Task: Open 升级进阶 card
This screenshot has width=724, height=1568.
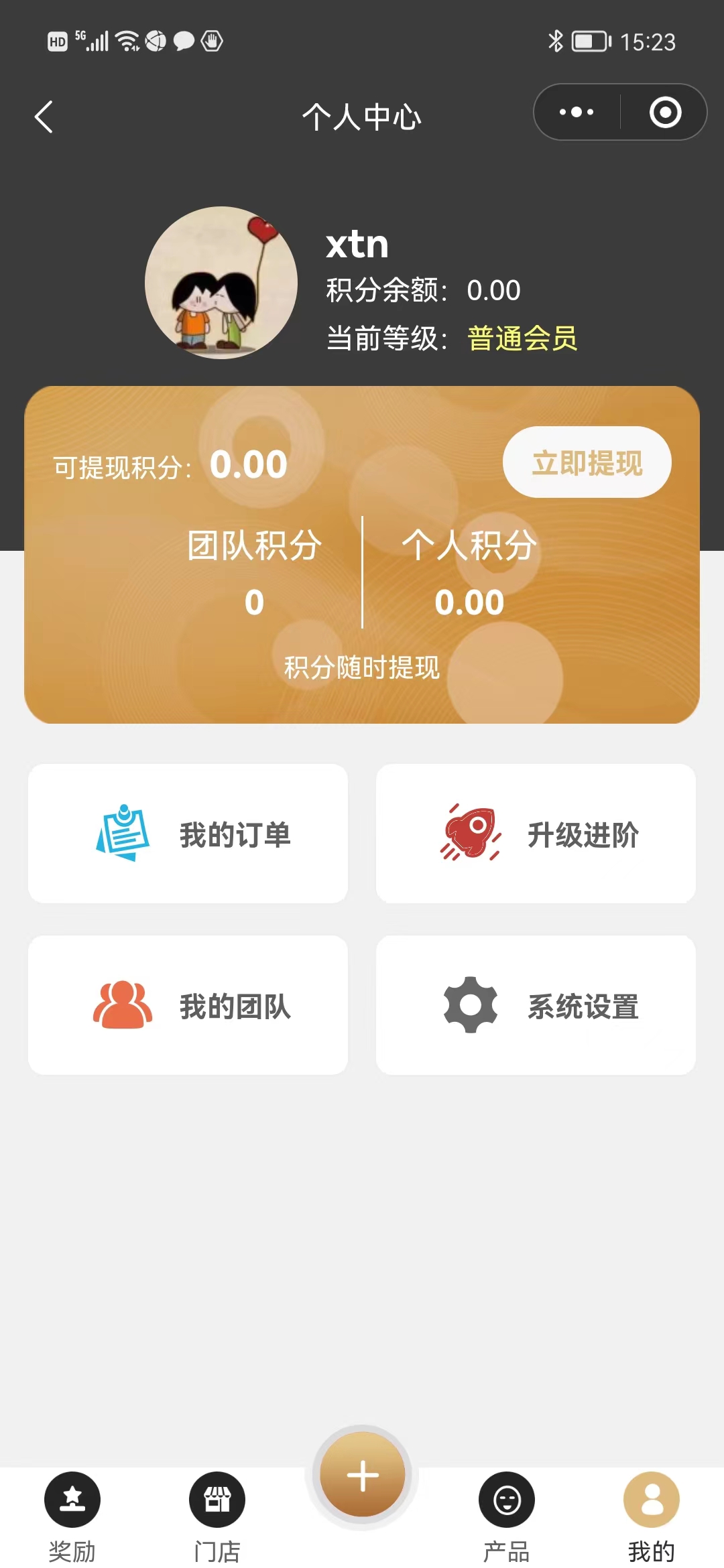Action: (536, 834)
